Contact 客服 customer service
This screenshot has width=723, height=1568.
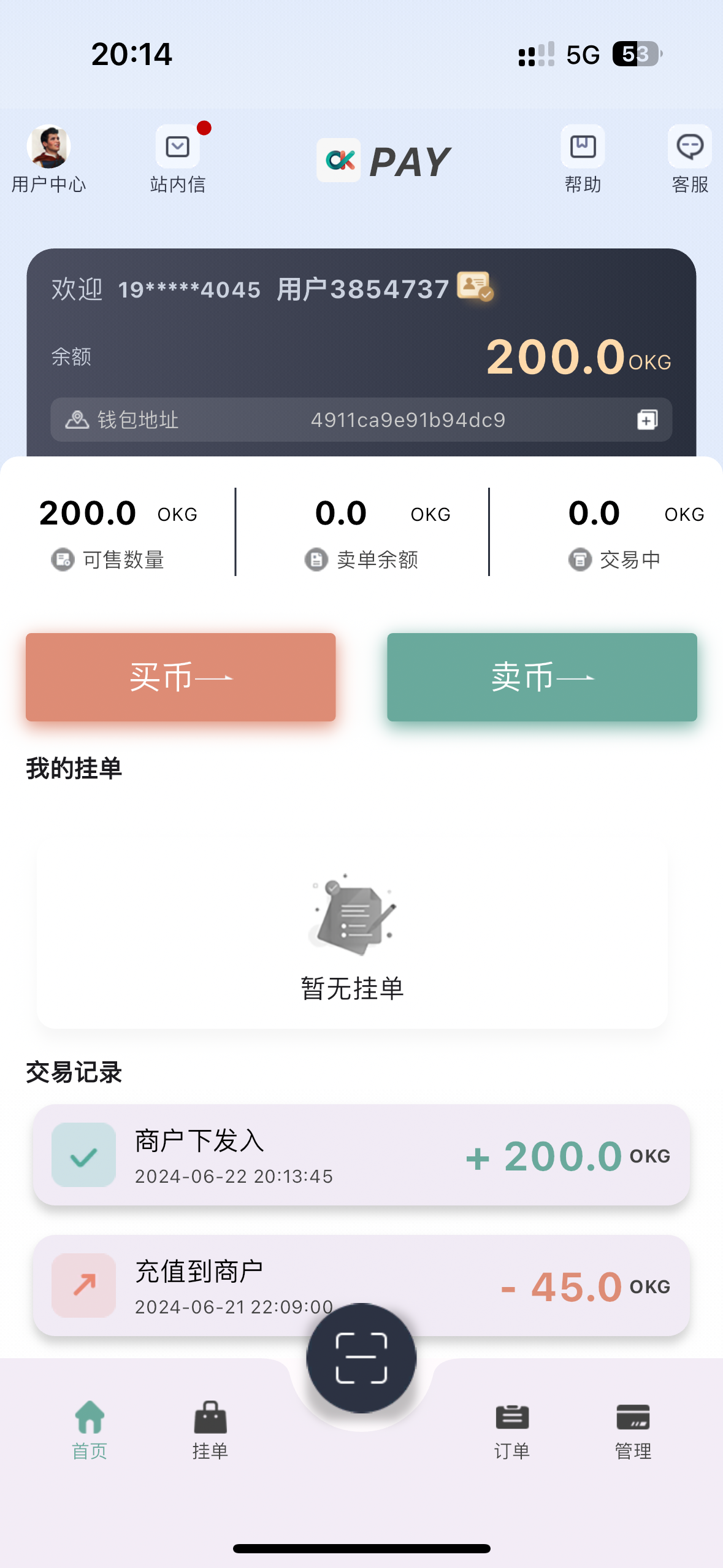[x=689, y=148]
